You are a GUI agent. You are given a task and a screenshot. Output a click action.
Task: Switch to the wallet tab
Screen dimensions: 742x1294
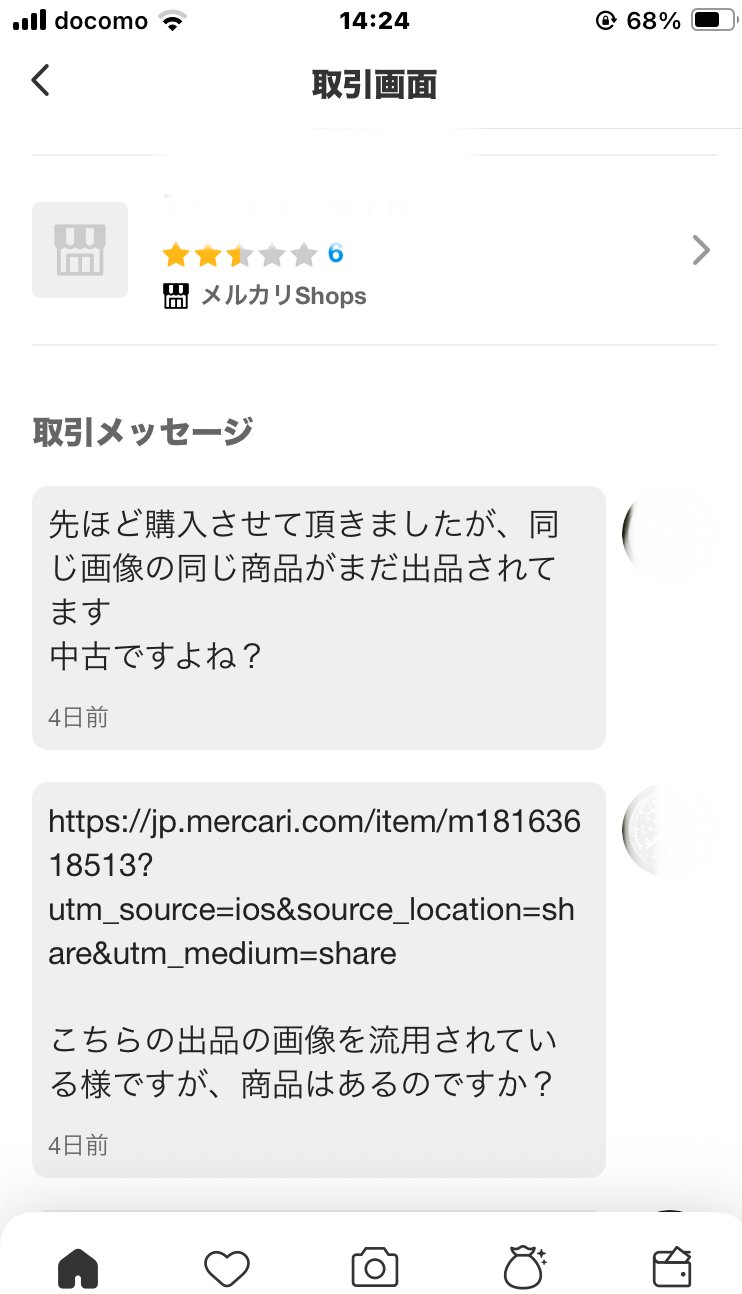671,1267
